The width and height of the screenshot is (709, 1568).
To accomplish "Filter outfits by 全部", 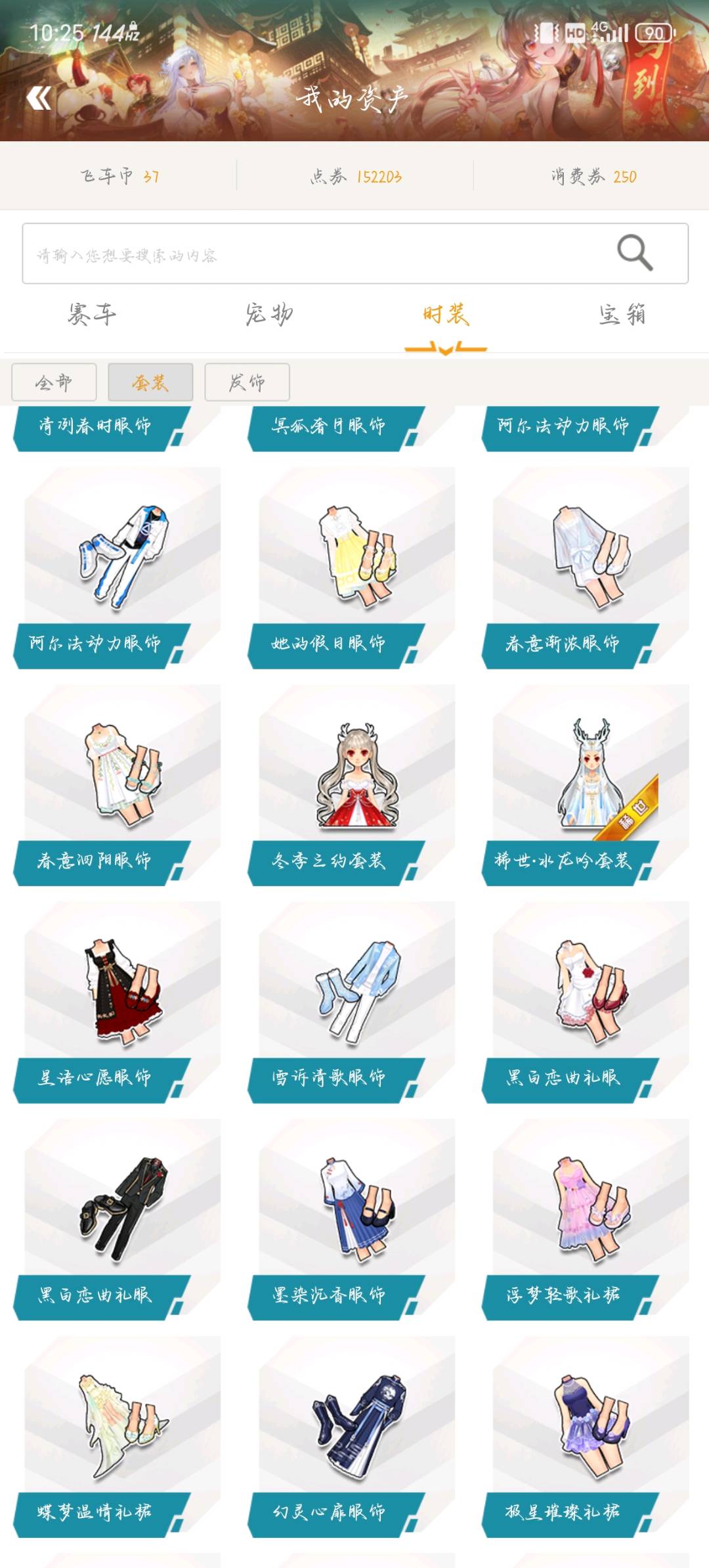I will tap(54, 382).
